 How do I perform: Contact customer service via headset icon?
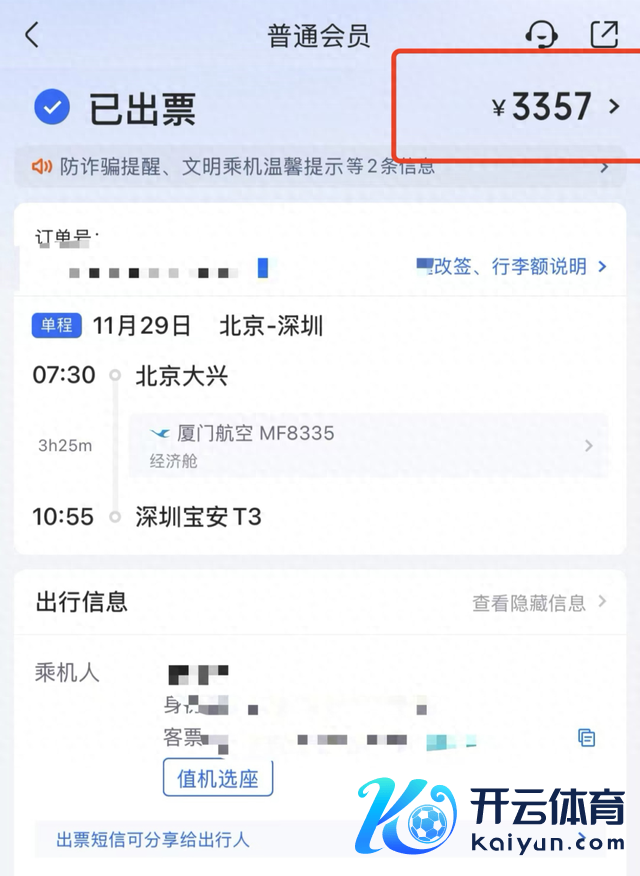click(541, 35)
